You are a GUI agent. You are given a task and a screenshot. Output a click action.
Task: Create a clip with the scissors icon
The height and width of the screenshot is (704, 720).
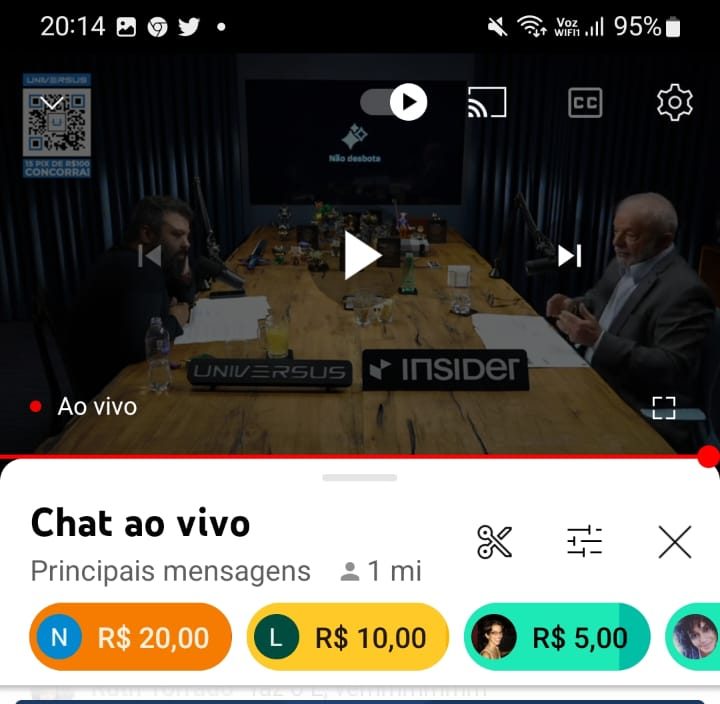495,542
